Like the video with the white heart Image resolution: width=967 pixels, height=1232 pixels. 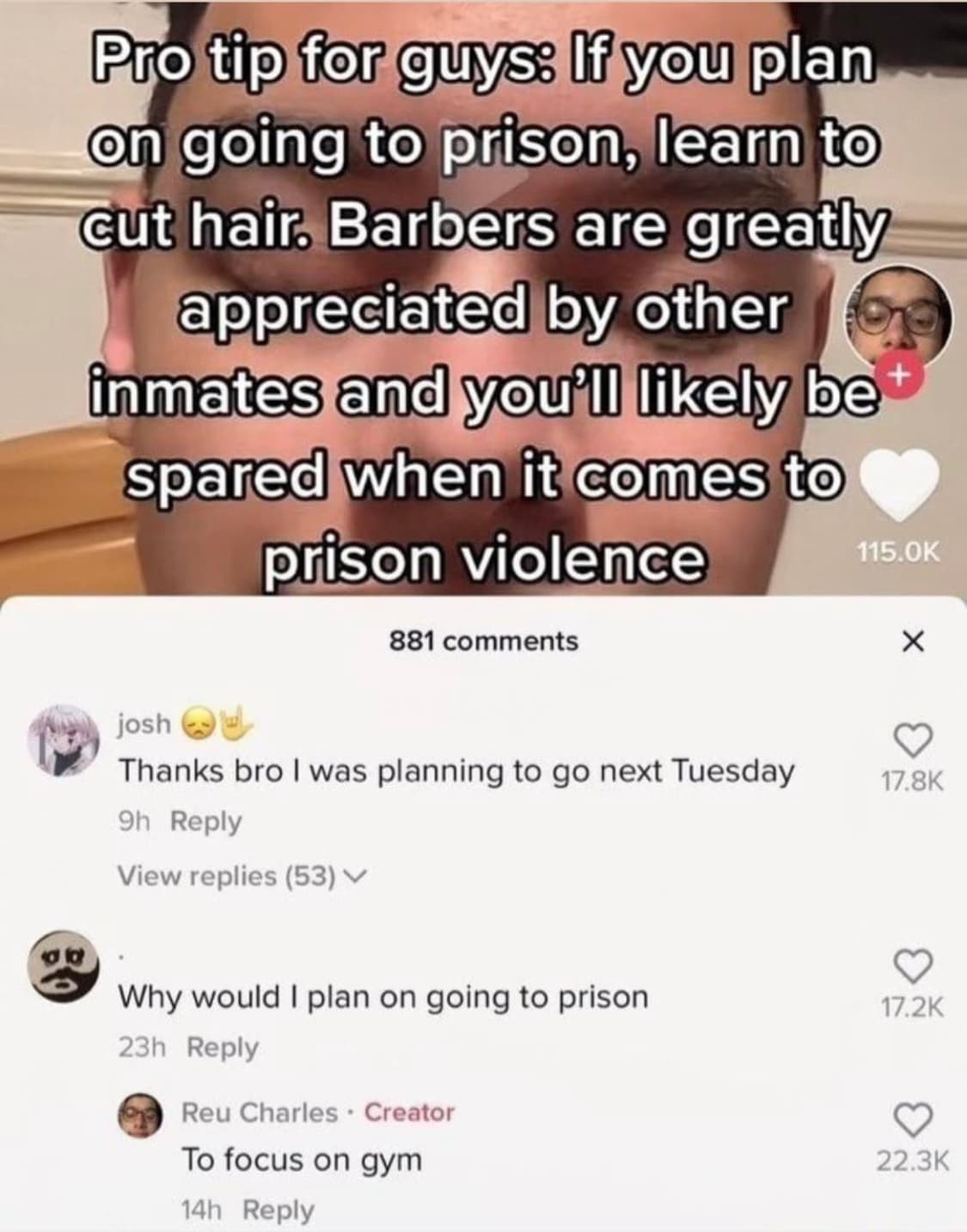pyautogui.click(x=901, y=486)
